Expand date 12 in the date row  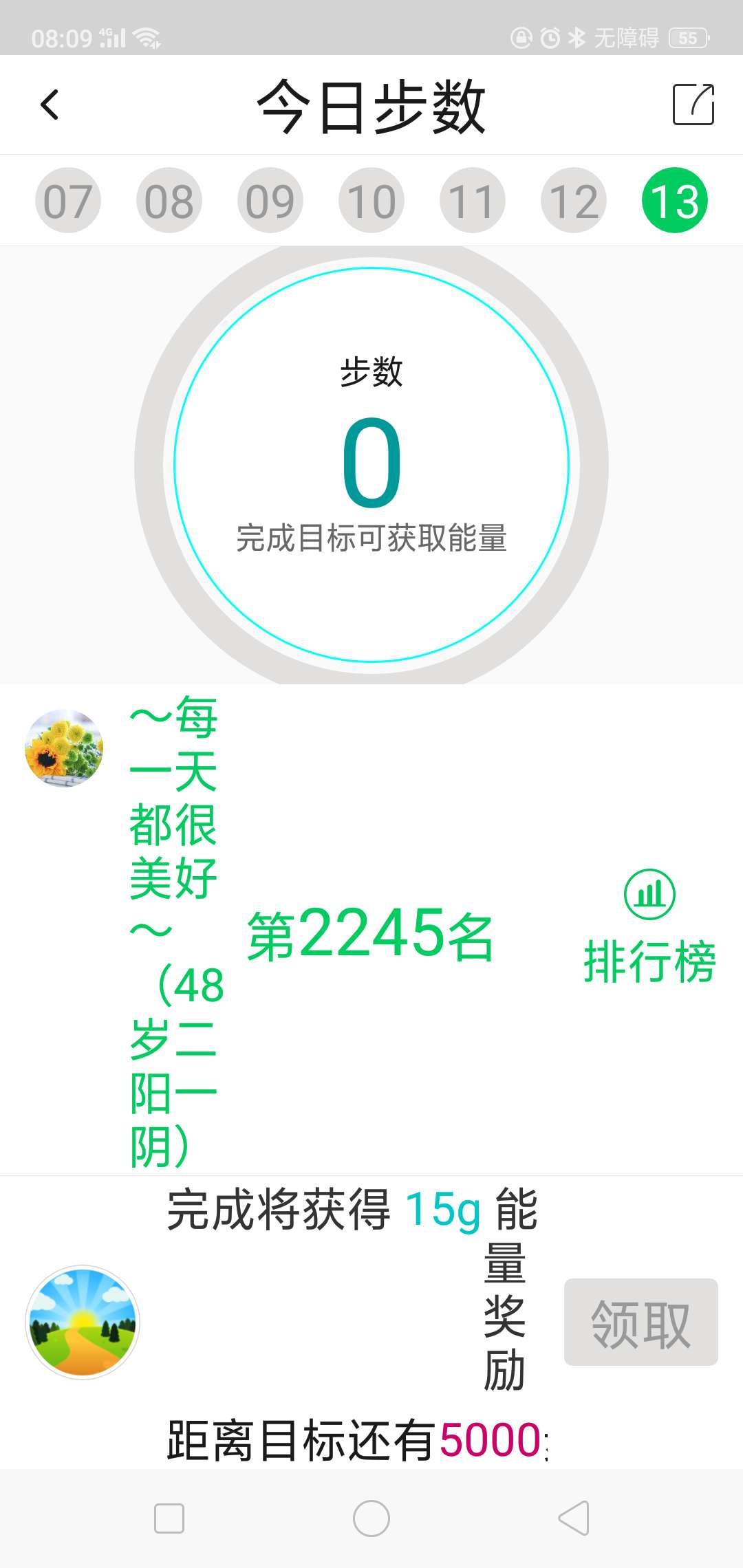click(574, 199)
